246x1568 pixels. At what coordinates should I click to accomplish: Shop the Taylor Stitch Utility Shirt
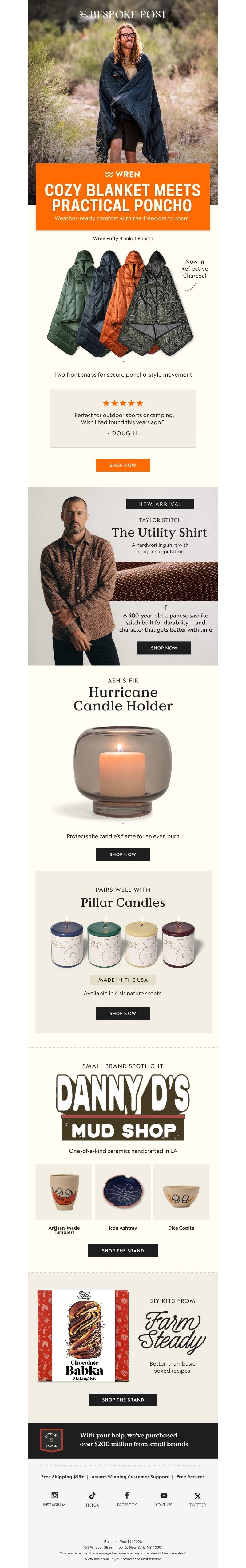pyautogui.click(x=164, y=648)
